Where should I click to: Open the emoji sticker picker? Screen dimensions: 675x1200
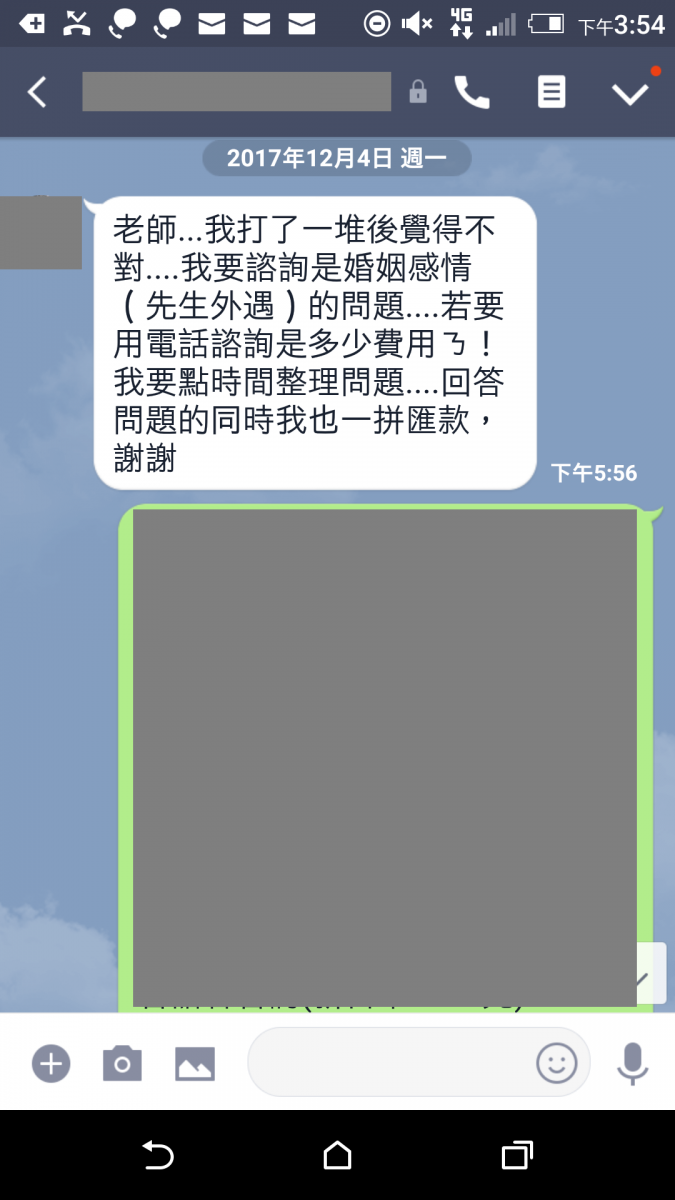click(x=557, y=1062)
